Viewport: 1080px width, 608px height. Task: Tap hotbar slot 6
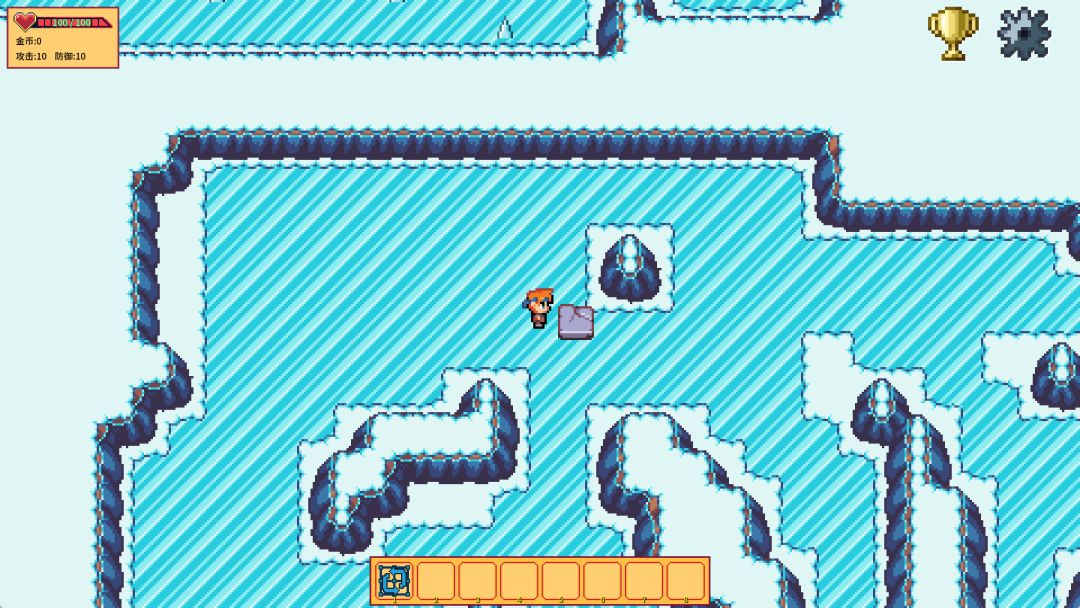pos(602,581)
